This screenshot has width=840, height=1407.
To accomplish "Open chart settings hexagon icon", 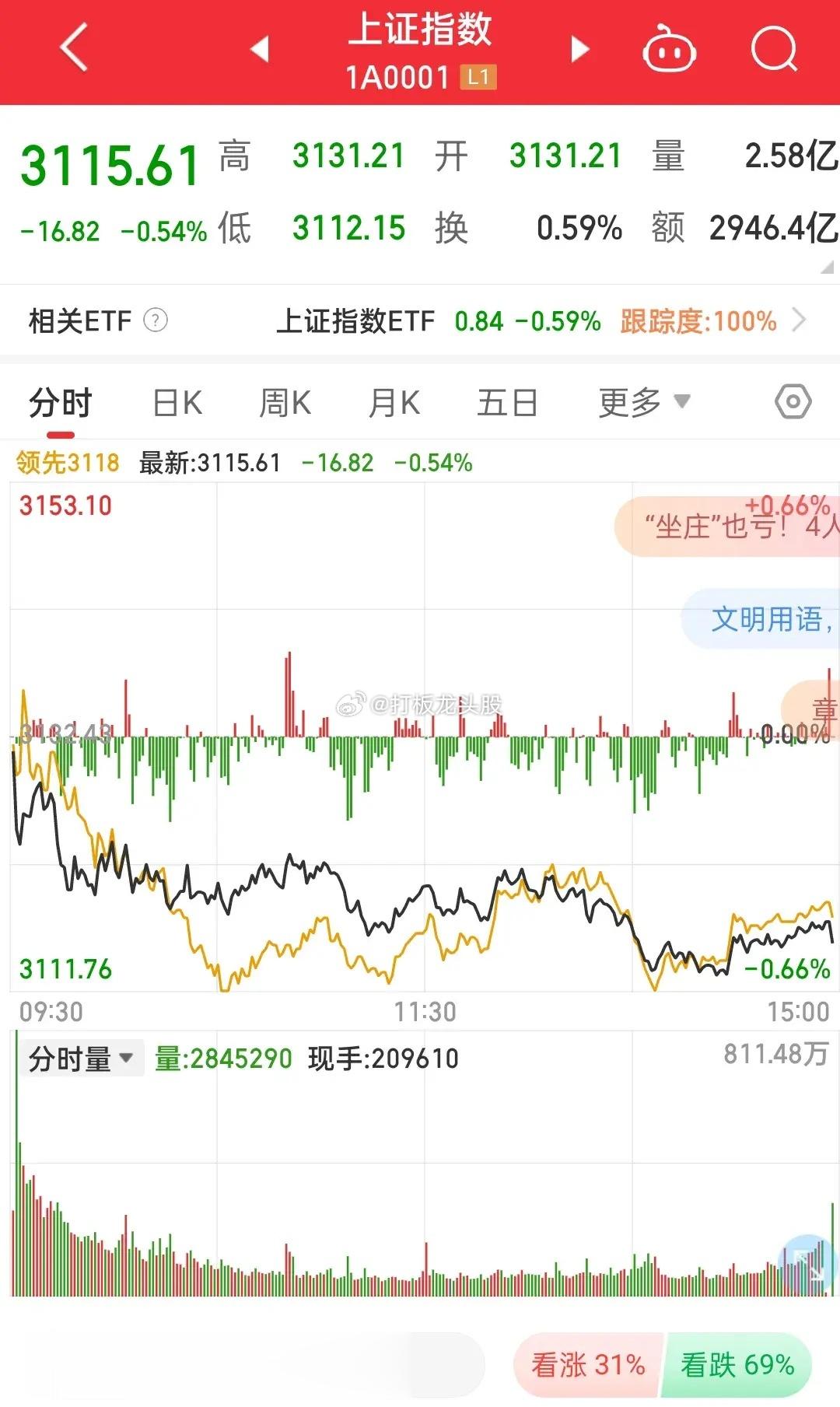I will (793, 402).
